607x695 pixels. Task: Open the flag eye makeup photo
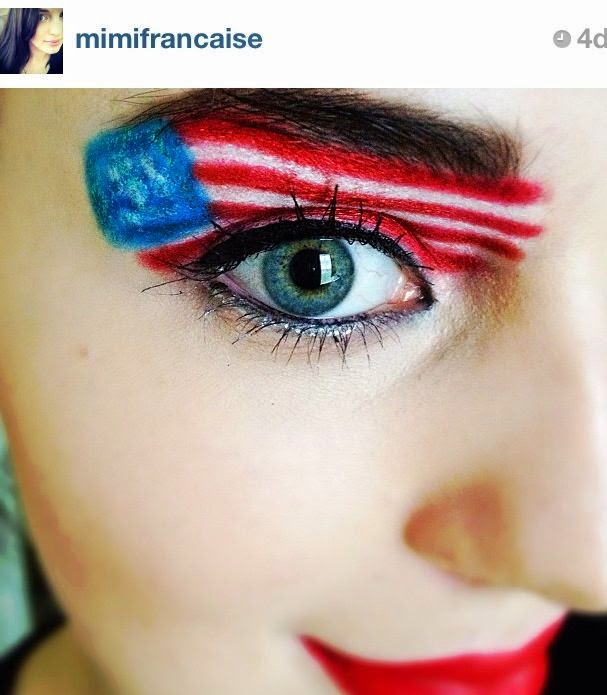(x=303, y=390)
